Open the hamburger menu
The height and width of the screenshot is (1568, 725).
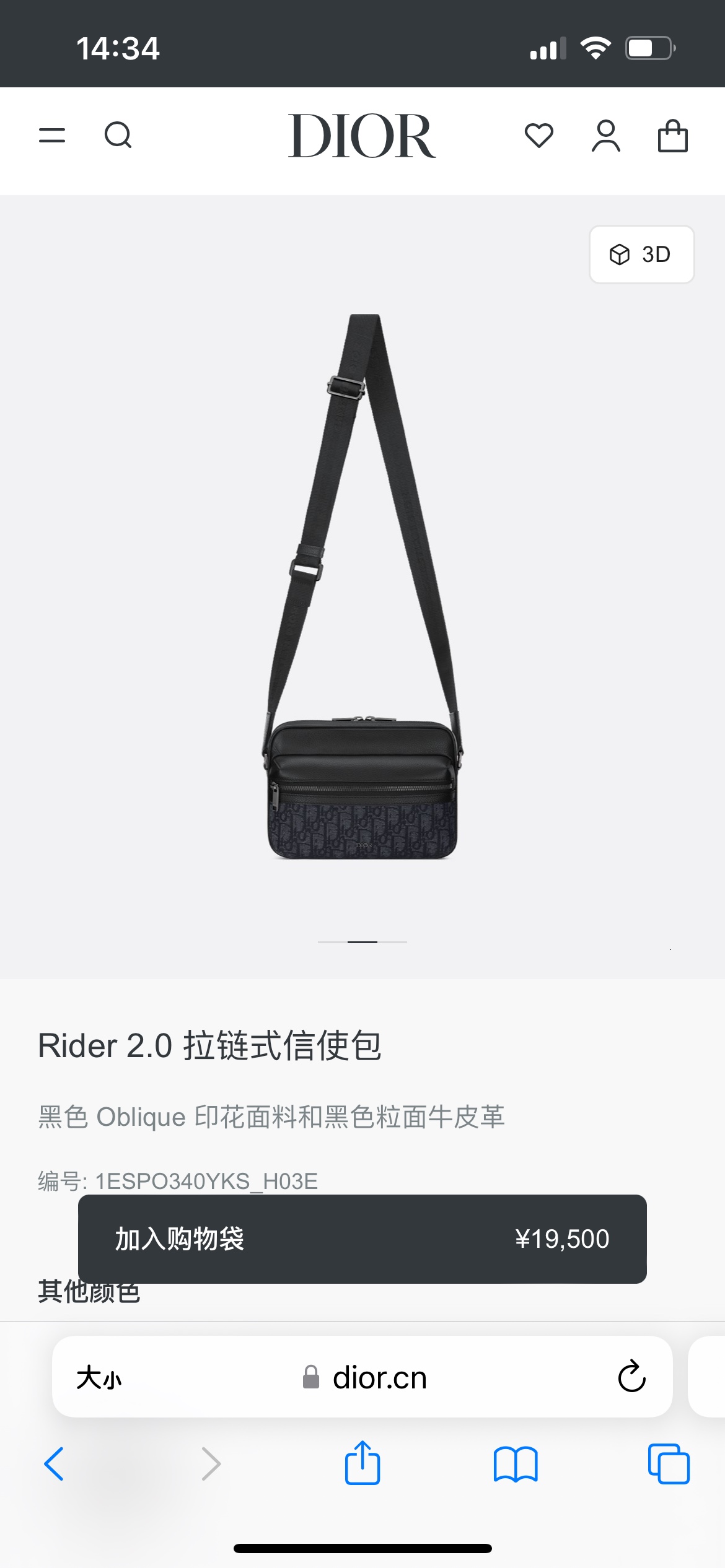click(x=52, y=136)
